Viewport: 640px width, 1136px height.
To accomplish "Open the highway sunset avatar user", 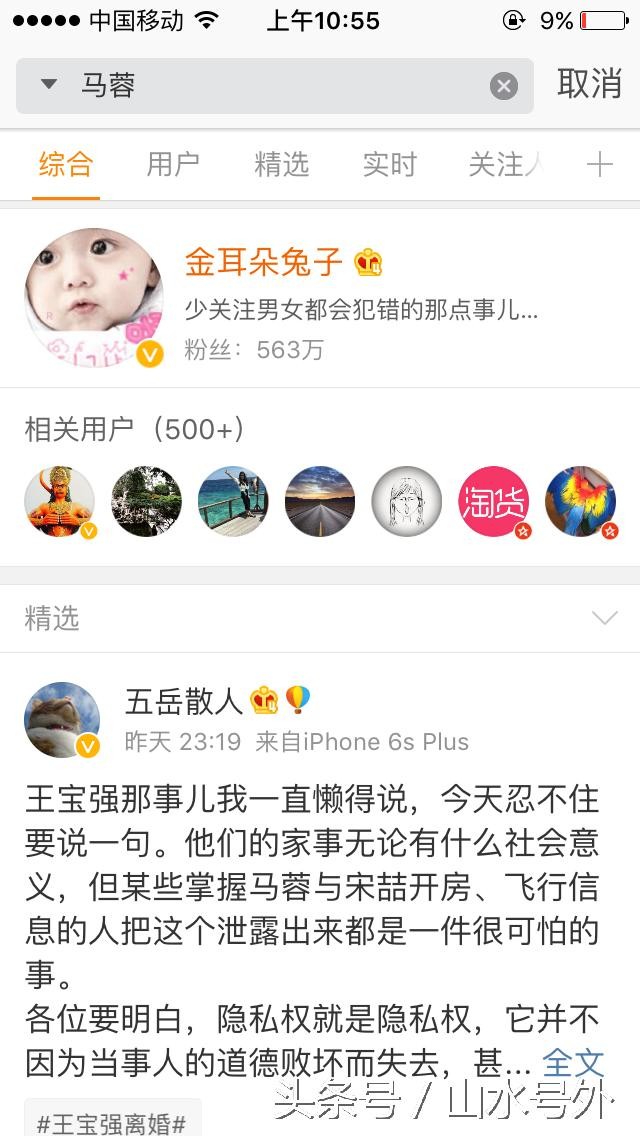I will pyautogui.click(x=319, y=501).
